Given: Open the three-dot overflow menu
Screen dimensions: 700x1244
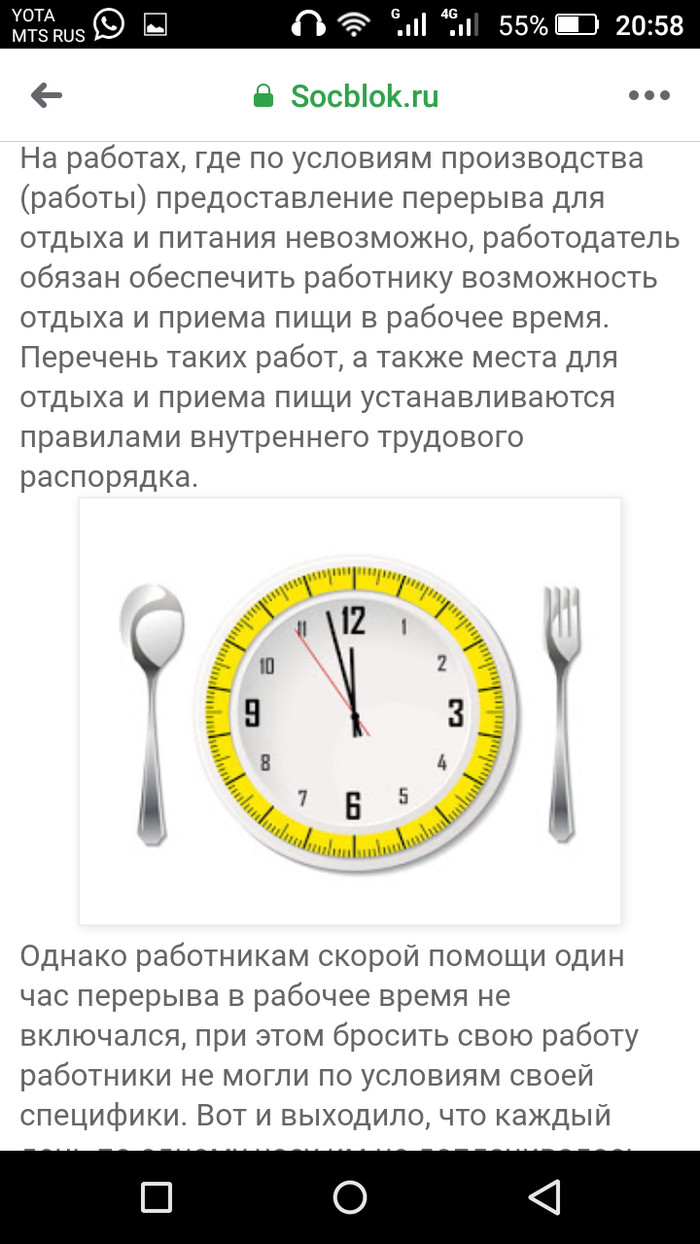Looking at the screenshot, I should [648, 96].
